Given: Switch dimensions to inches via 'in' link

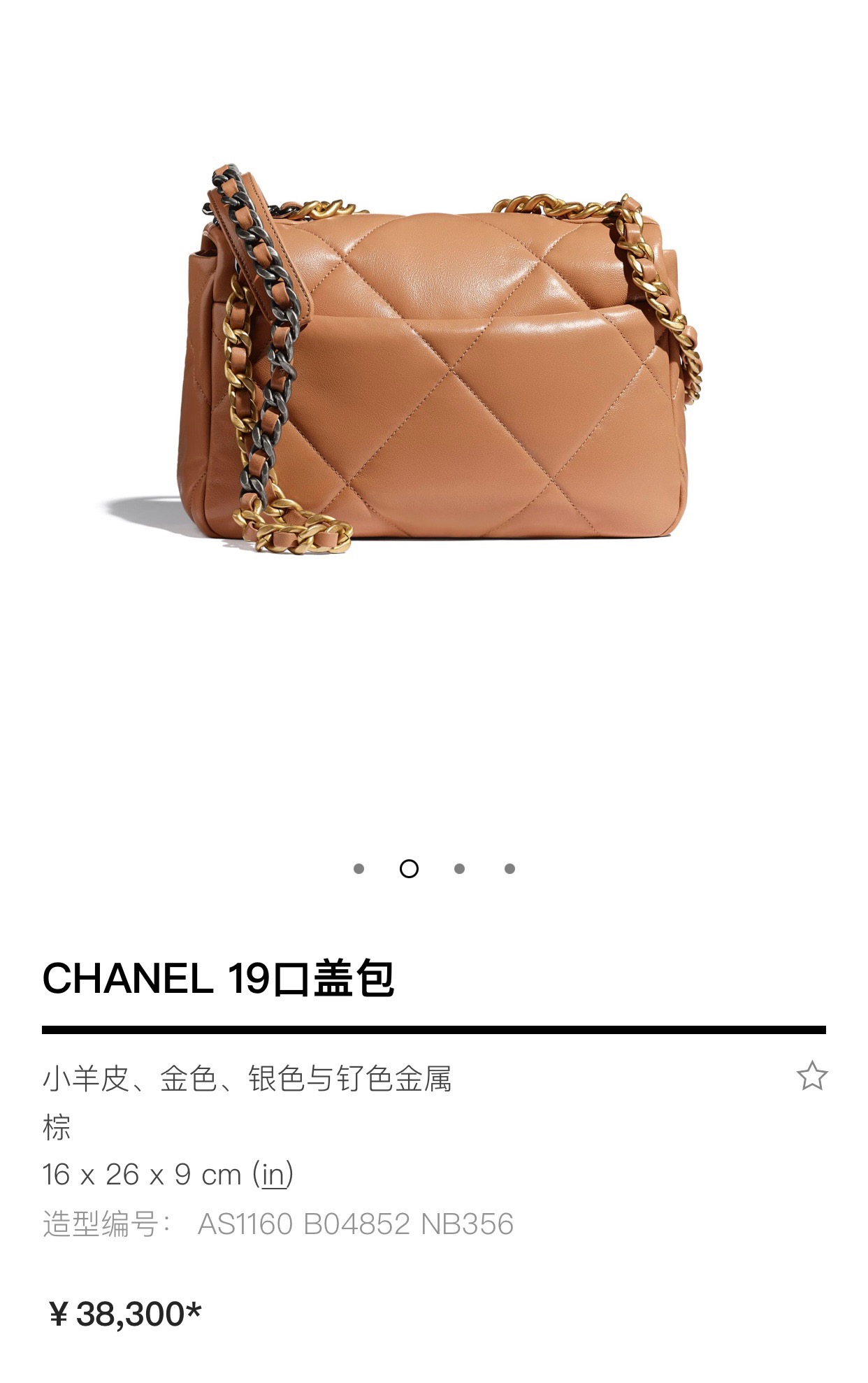Looking at the screenshot, I should 273,1175.
